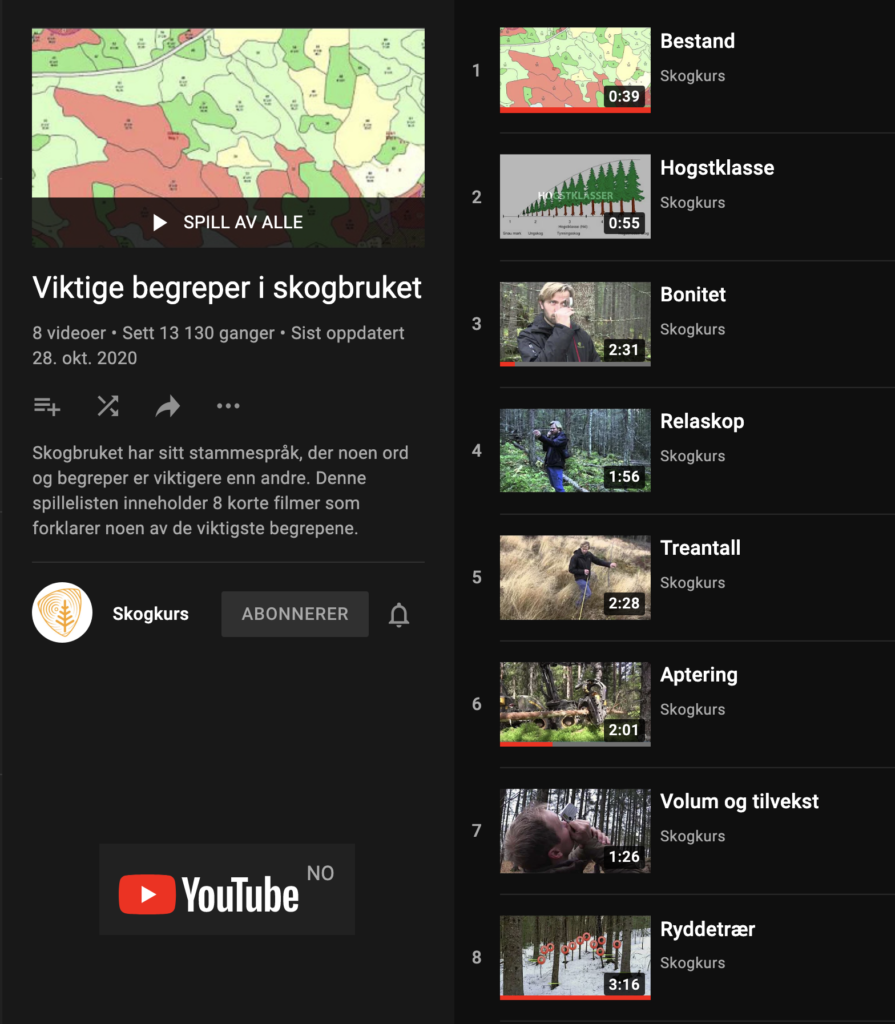Tap the Abonnerer button
This screenshot has height=1024, width=895.
(294, 614)
